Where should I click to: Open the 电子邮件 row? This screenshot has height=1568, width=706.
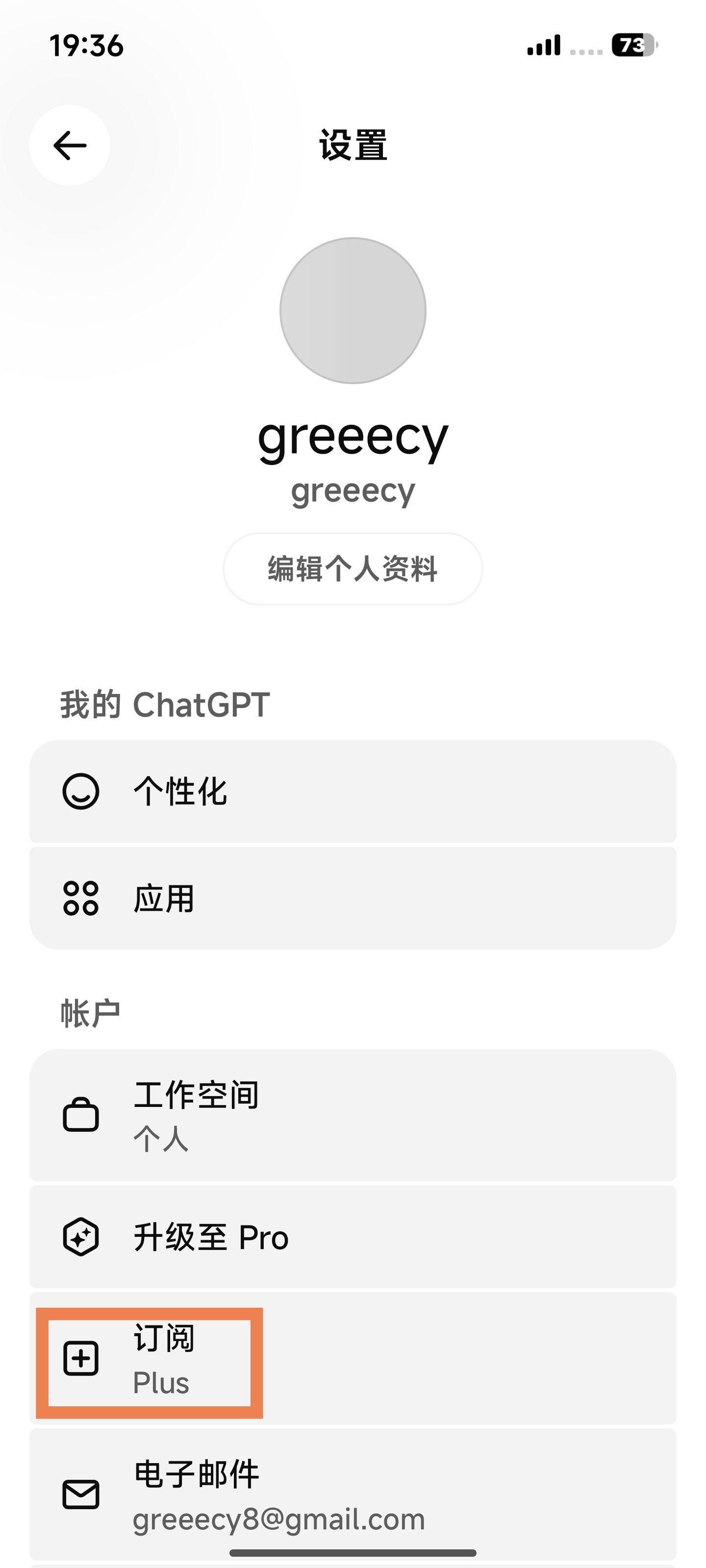tap(353, 1495)
